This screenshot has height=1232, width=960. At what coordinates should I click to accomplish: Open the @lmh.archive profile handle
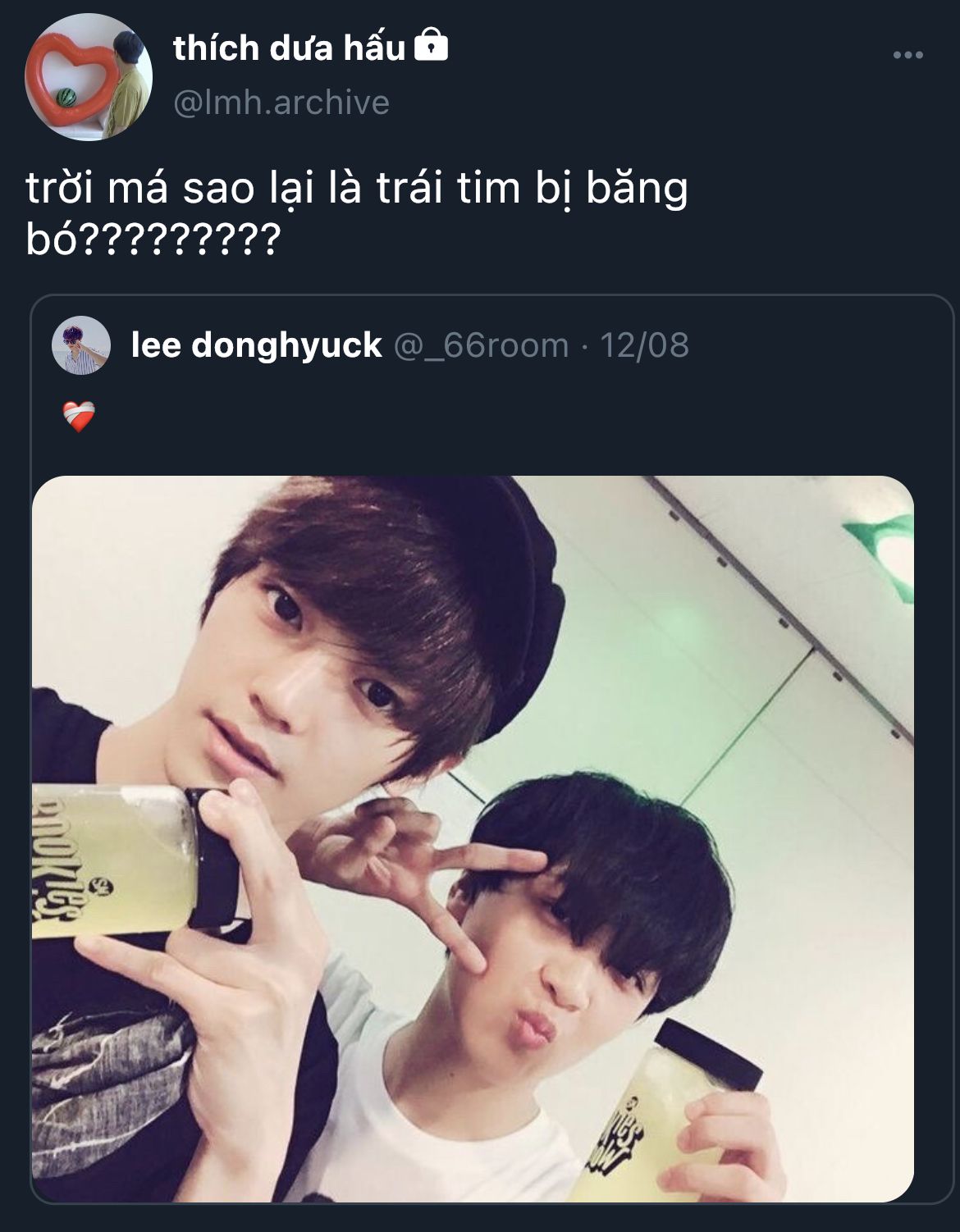[281, 103]
